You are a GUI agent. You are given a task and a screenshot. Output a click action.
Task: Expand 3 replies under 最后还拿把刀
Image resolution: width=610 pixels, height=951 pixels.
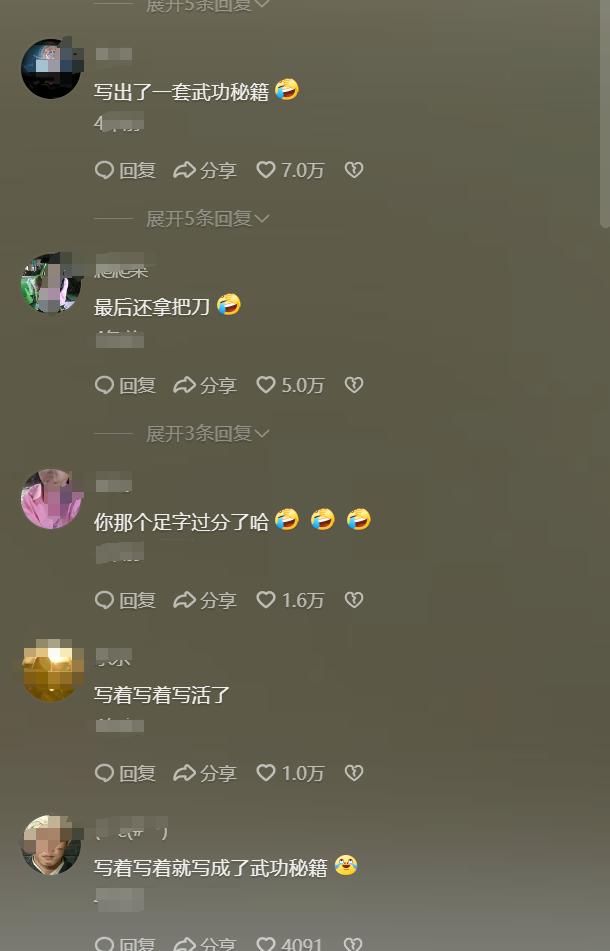point(208,433)
